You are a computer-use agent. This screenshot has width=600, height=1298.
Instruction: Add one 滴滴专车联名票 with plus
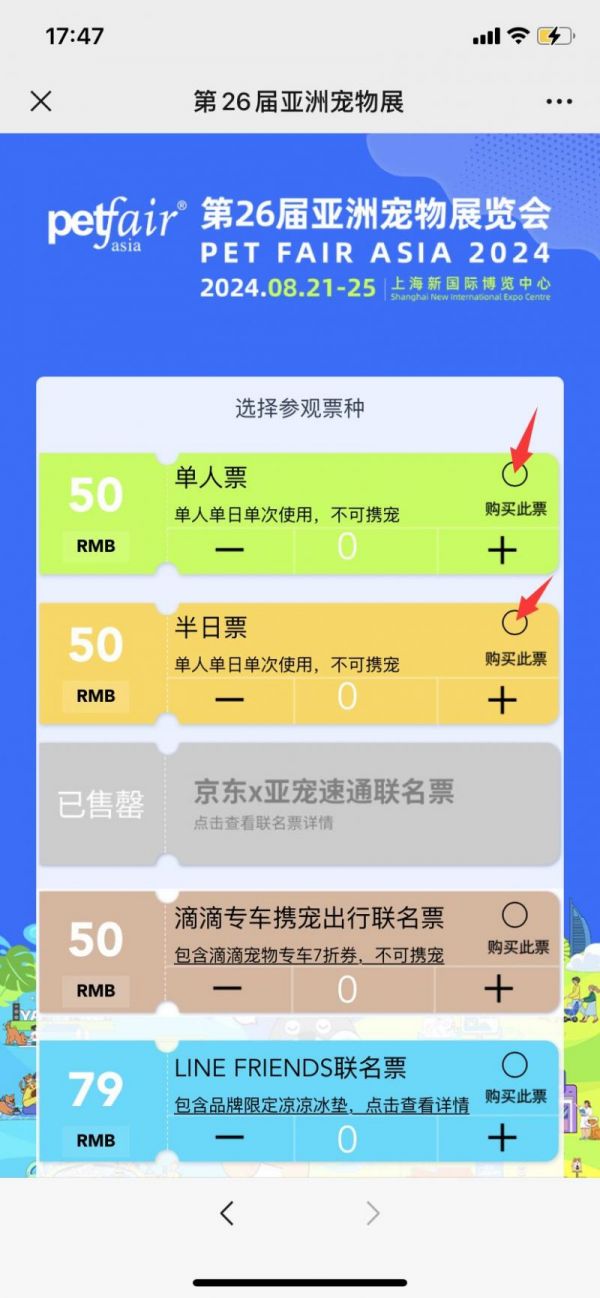(498, 989)
